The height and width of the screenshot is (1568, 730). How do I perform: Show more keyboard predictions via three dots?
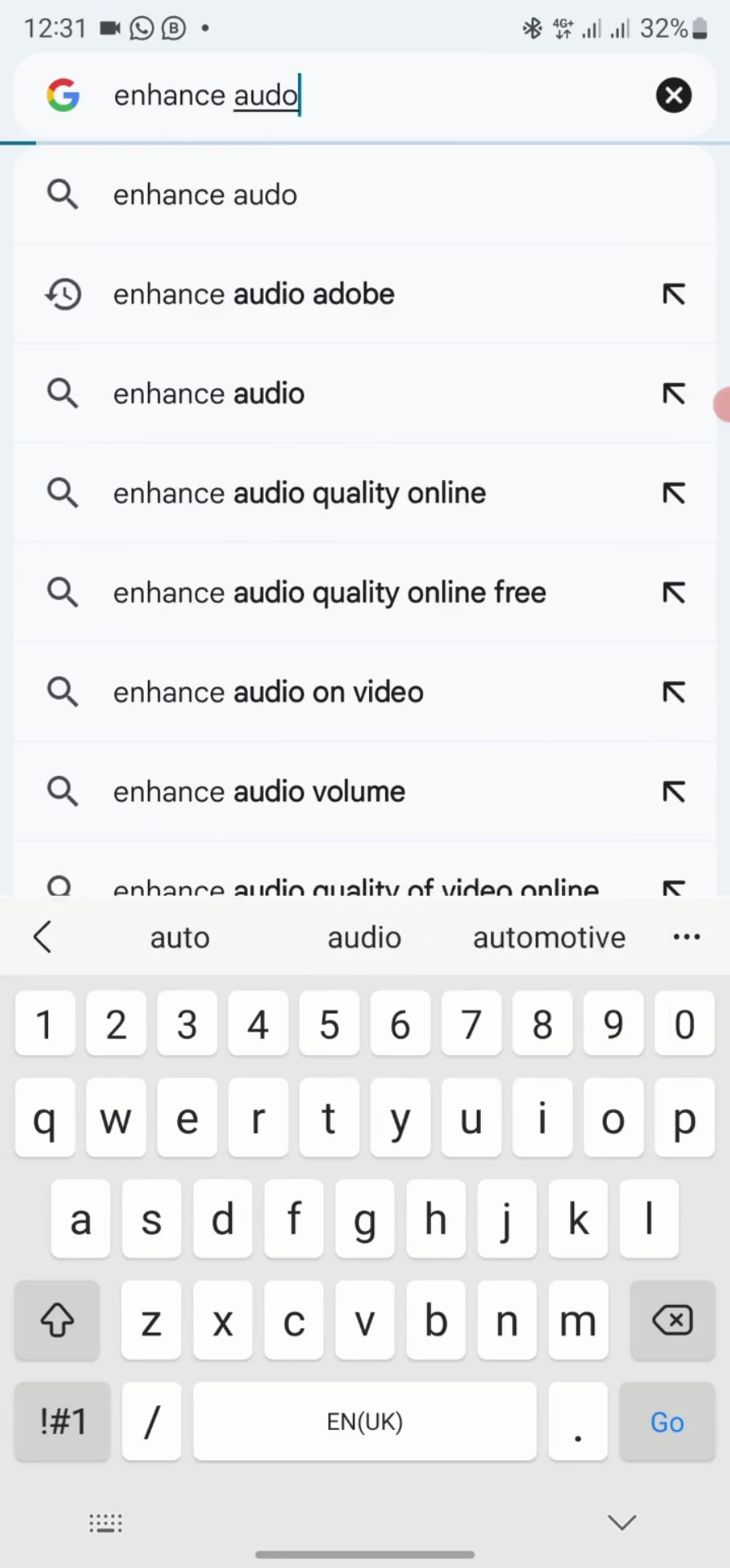coord(687,937)
